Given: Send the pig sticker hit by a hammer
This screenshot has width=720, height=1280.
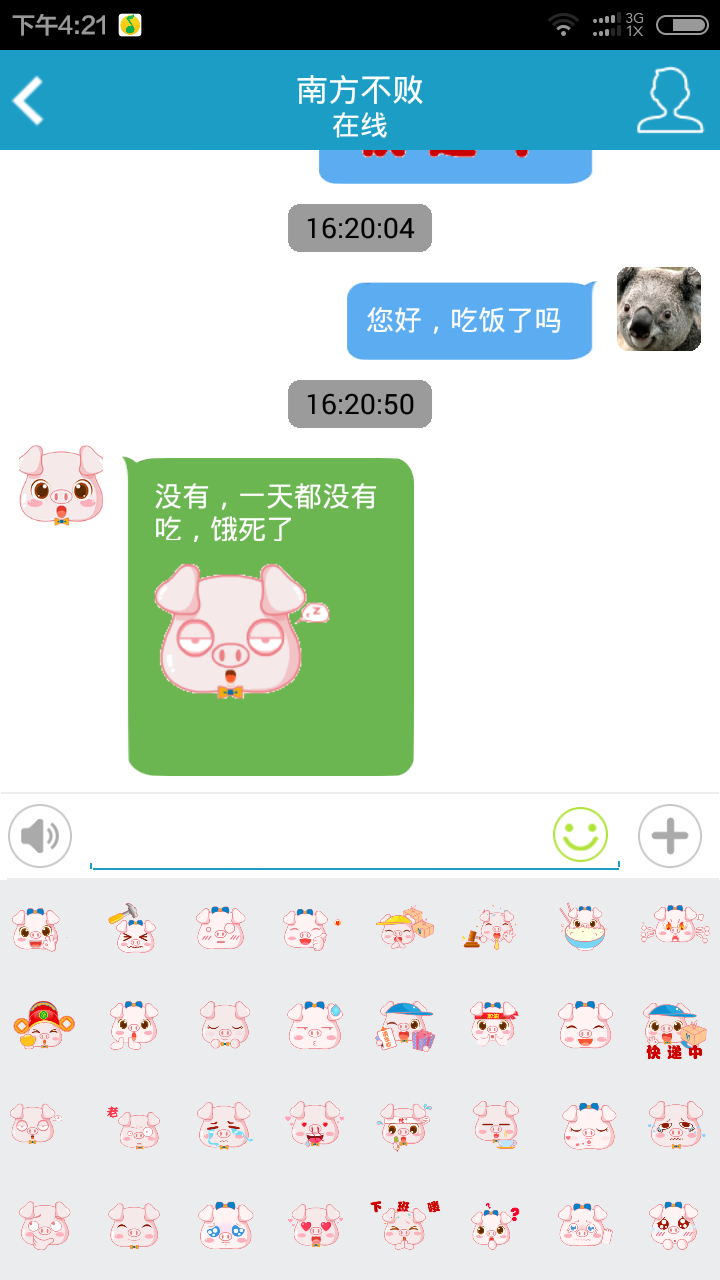Looking at the screenshot, I should point(133,928).
